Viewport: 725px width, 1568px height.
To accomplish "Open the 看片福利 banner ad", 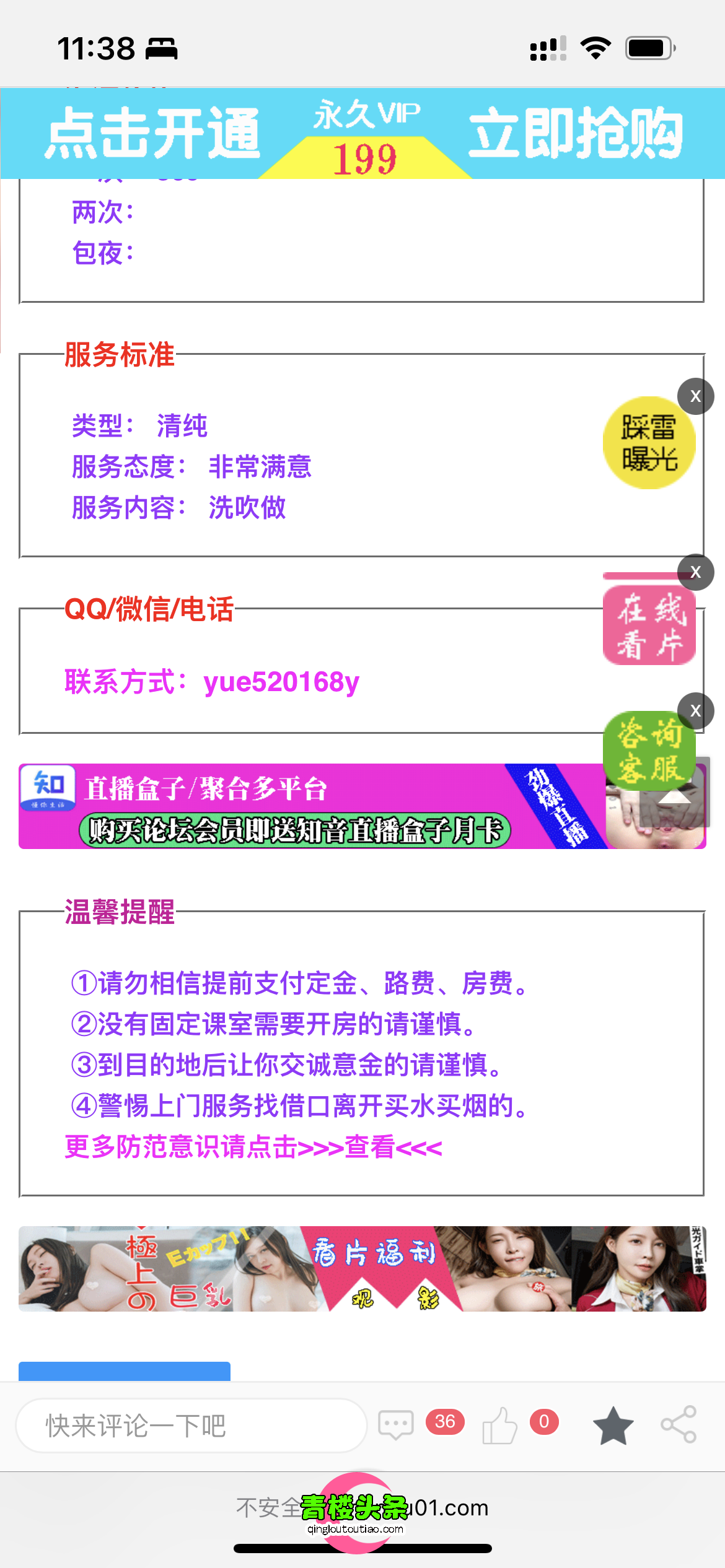I will [x=362, y=1268].
